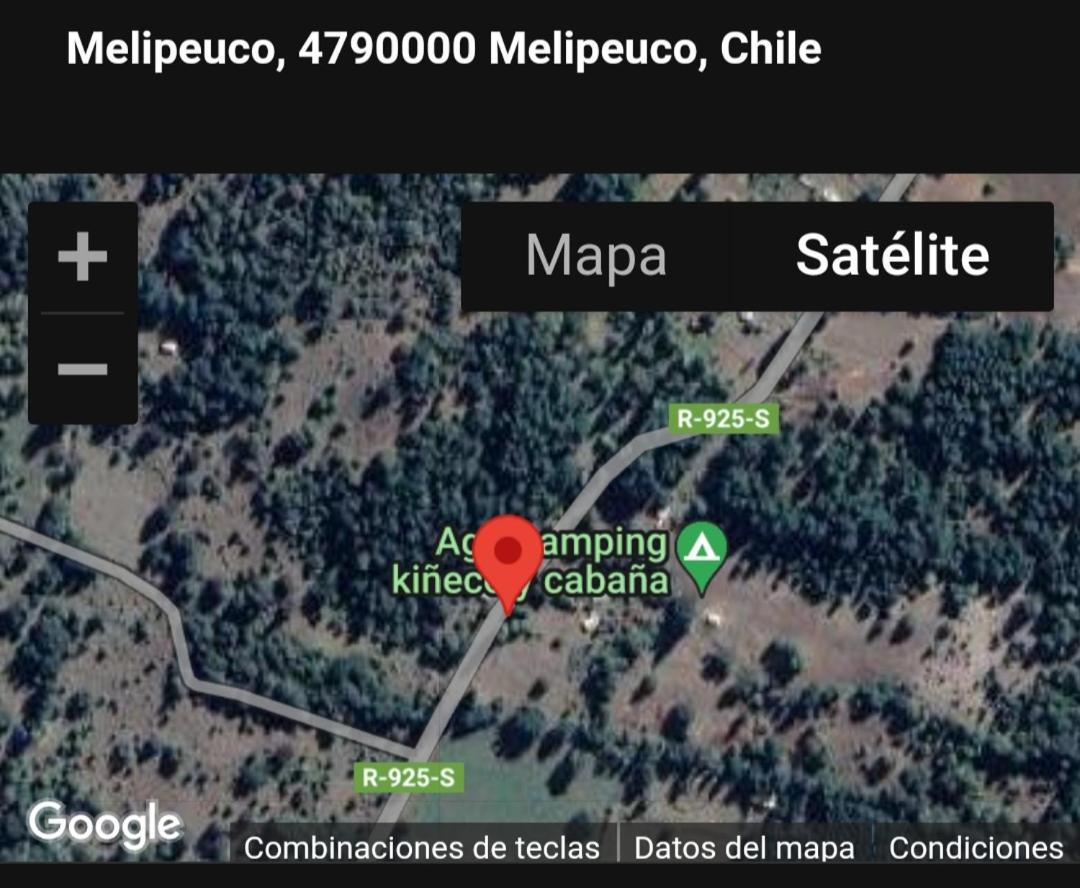
Task: Switch to Mapa view
Action: pos(596,256)
